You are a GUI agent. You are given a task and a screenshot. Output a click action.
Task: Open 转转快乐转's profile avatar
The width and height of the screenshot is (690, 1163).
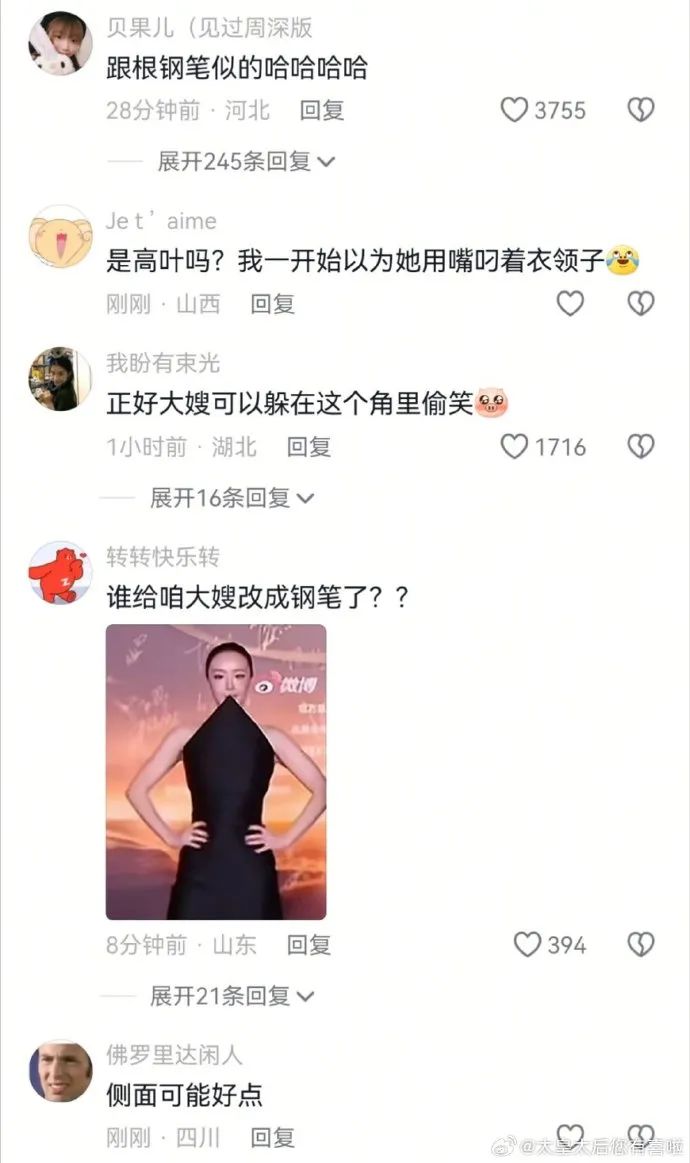pos(60,572)
